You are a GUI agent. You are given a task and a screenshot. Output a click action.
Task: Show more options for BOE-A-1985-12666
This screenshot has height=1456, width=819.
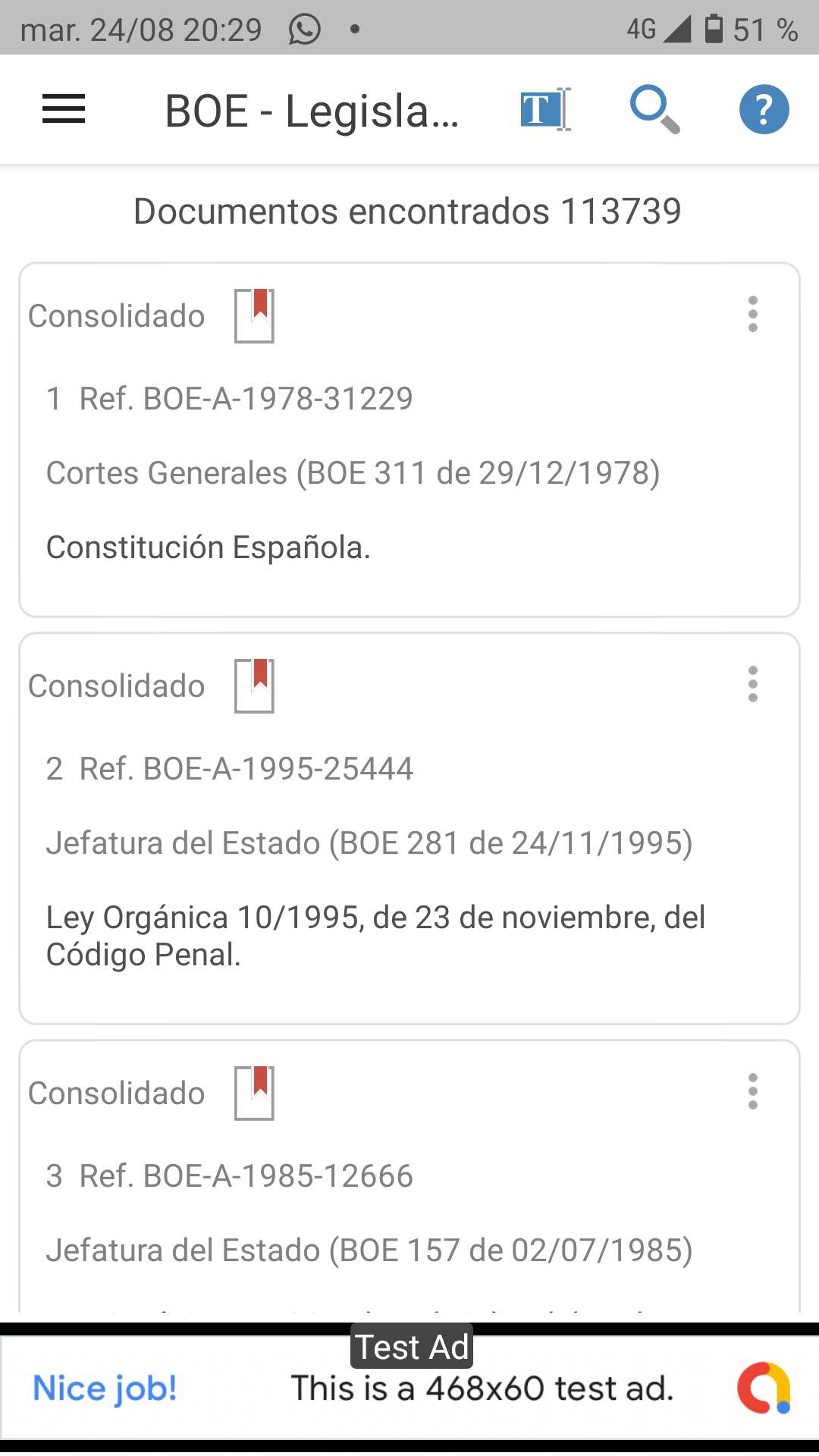tap(752, 1092)
